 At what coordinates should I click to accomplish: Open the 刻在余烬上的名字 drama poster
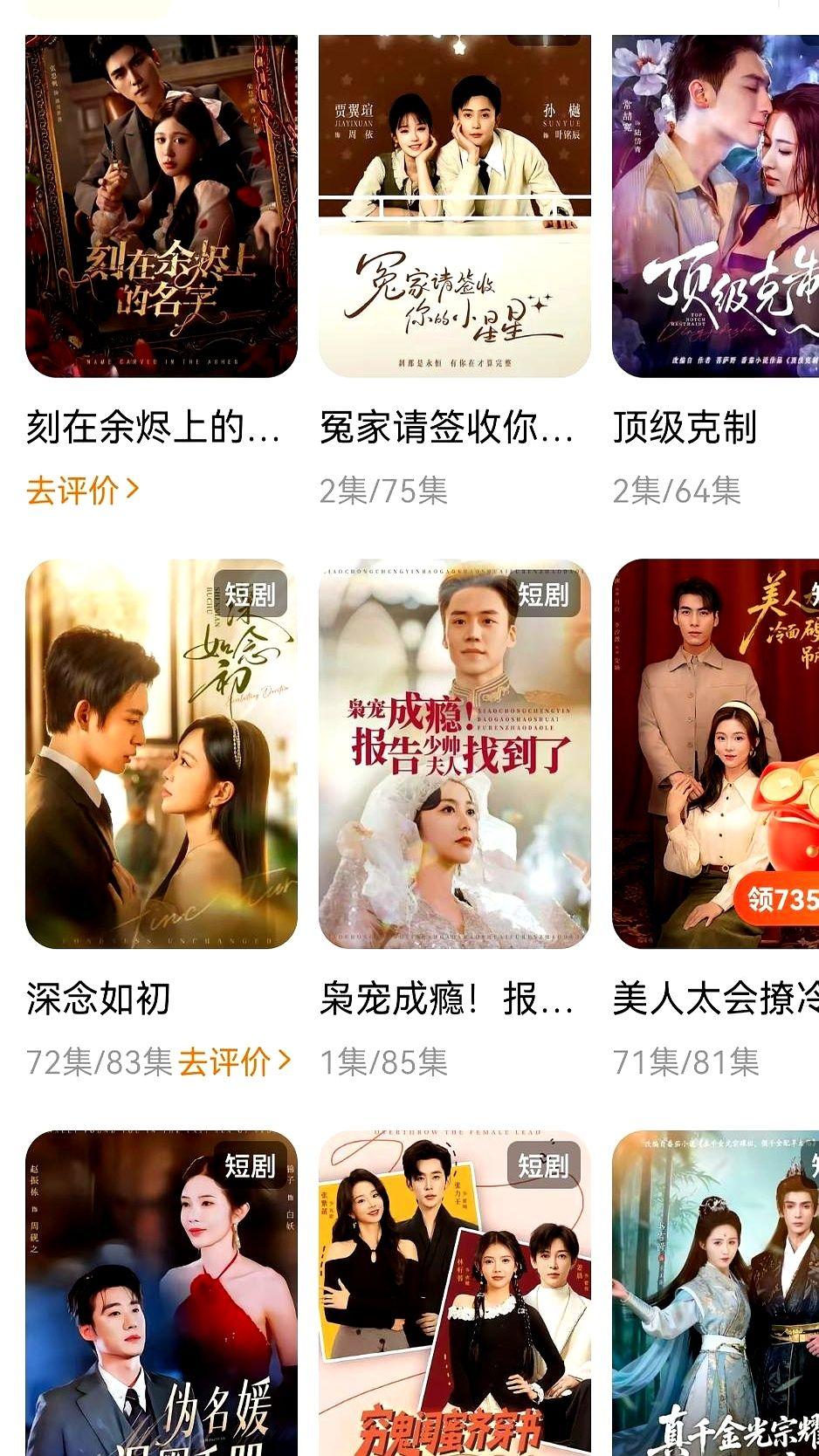tap(162, 206)
